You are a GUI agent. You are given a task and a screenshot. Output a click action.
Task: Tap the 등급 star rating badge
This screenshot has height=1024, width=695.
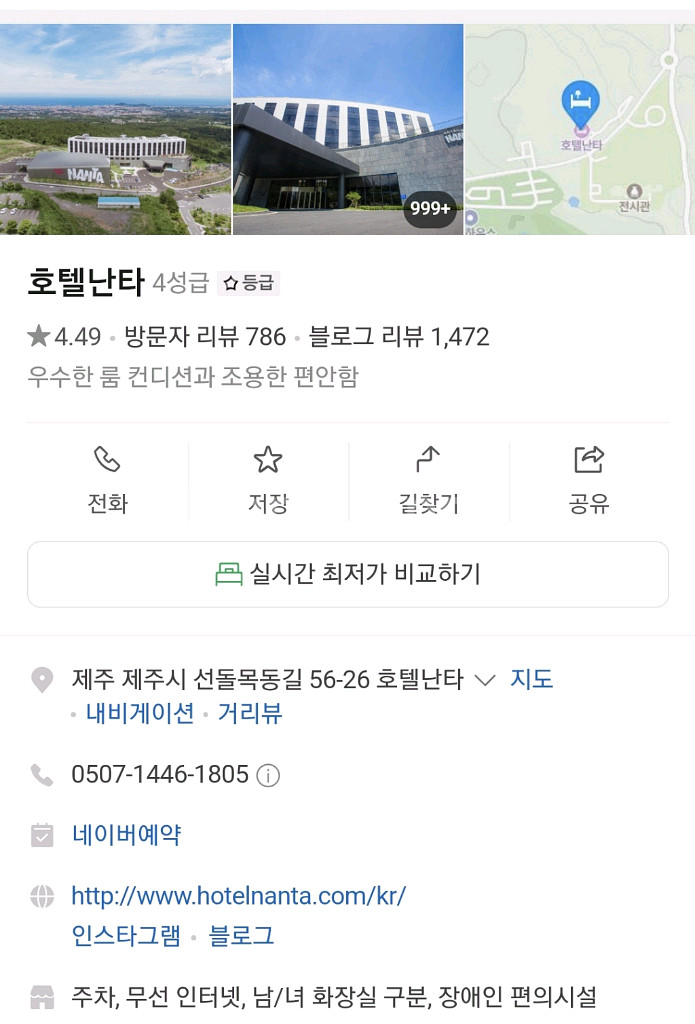pyautogui.click(x=248, y=283)
